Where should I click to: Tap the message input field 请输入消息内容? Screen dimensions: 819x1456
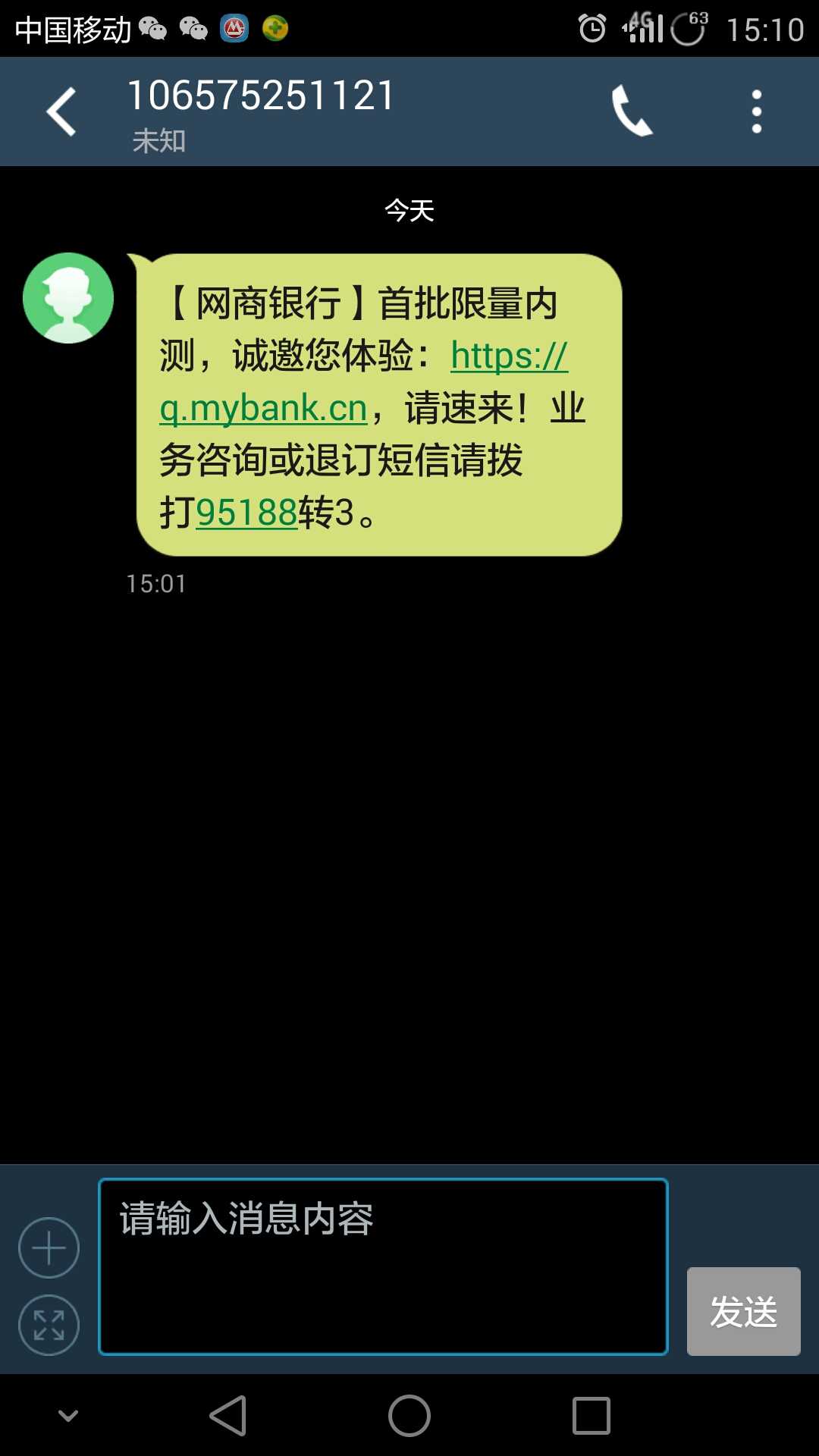383,1266
